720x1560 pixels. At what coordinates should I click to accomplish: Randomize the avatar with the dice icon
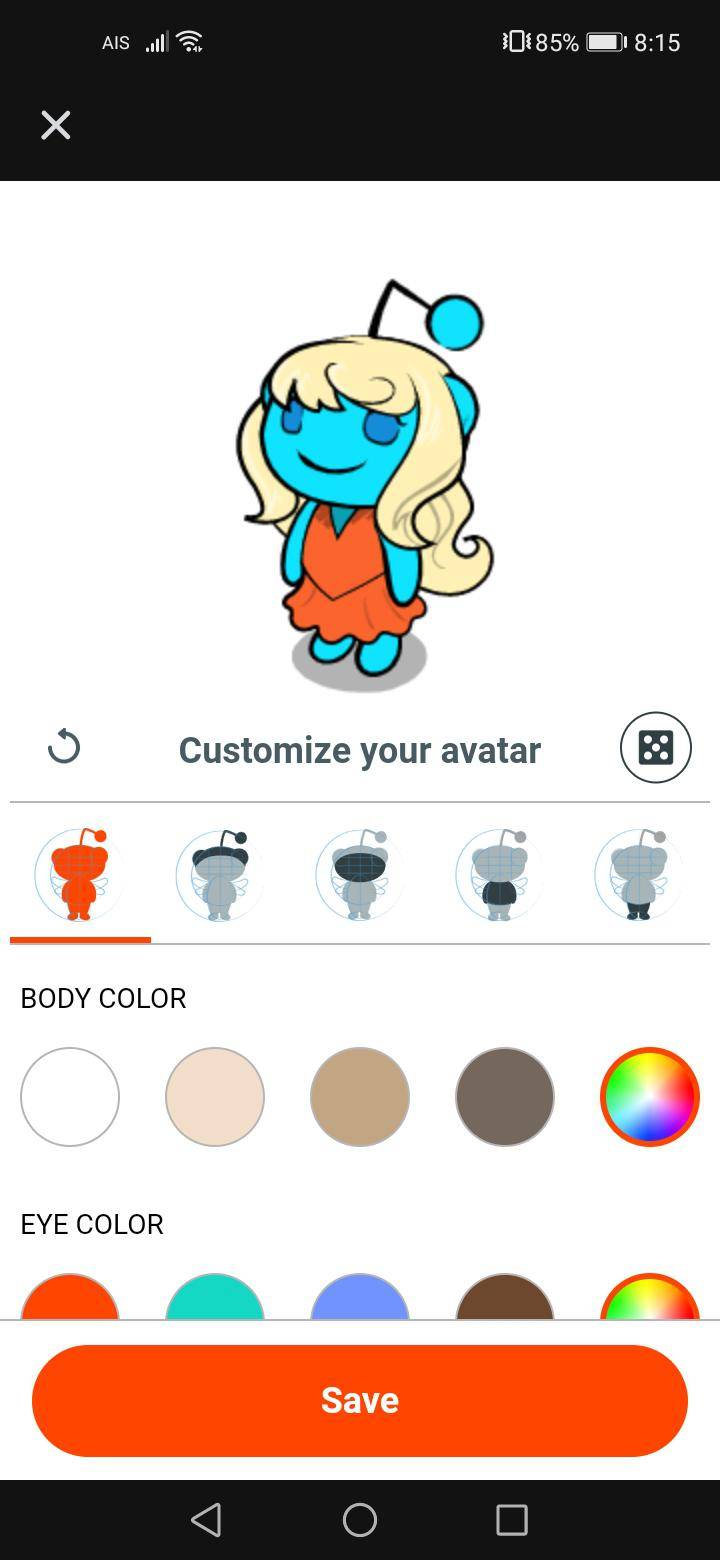click(x=656, y=747)
